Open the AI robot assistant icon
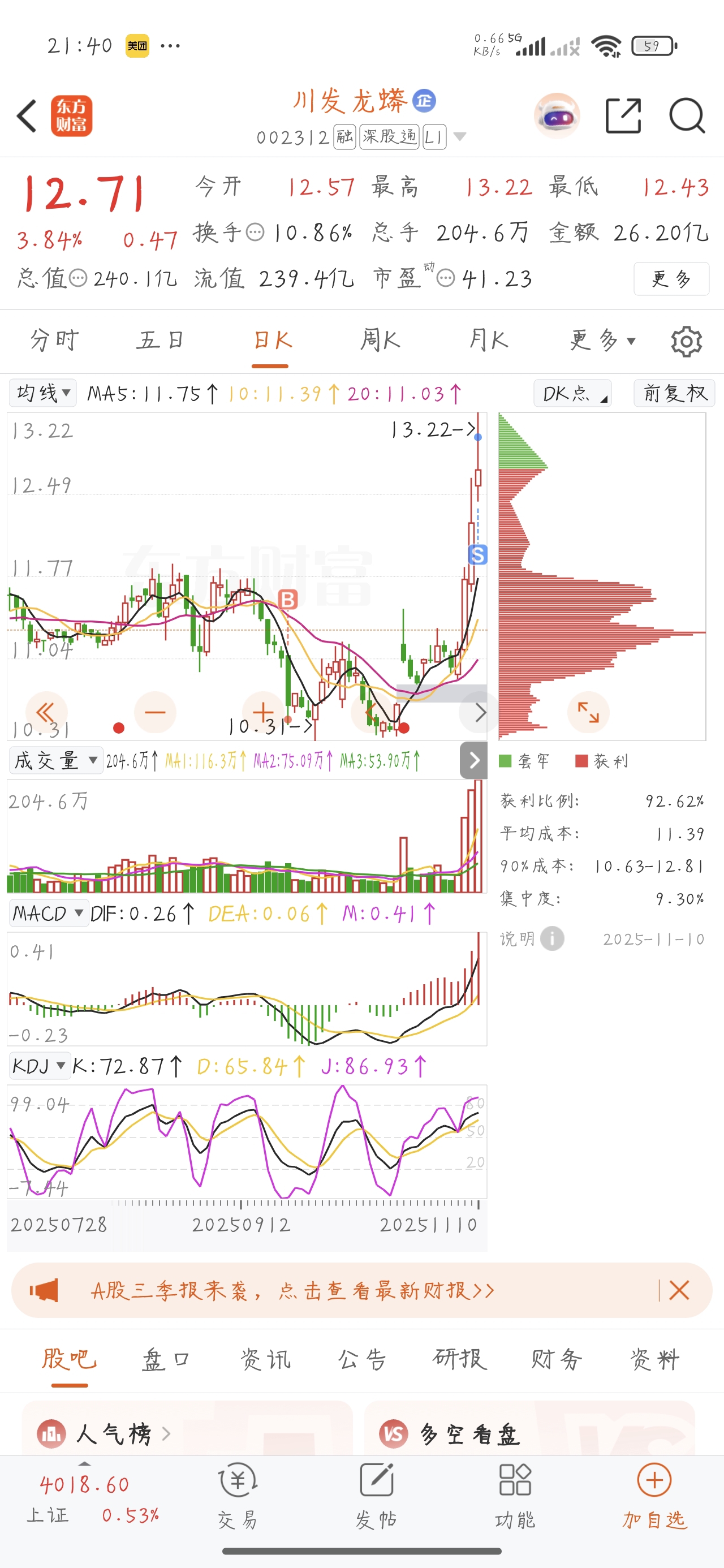Image resolution: width=724 pixels, height=1568 pixels. [557, 115]
